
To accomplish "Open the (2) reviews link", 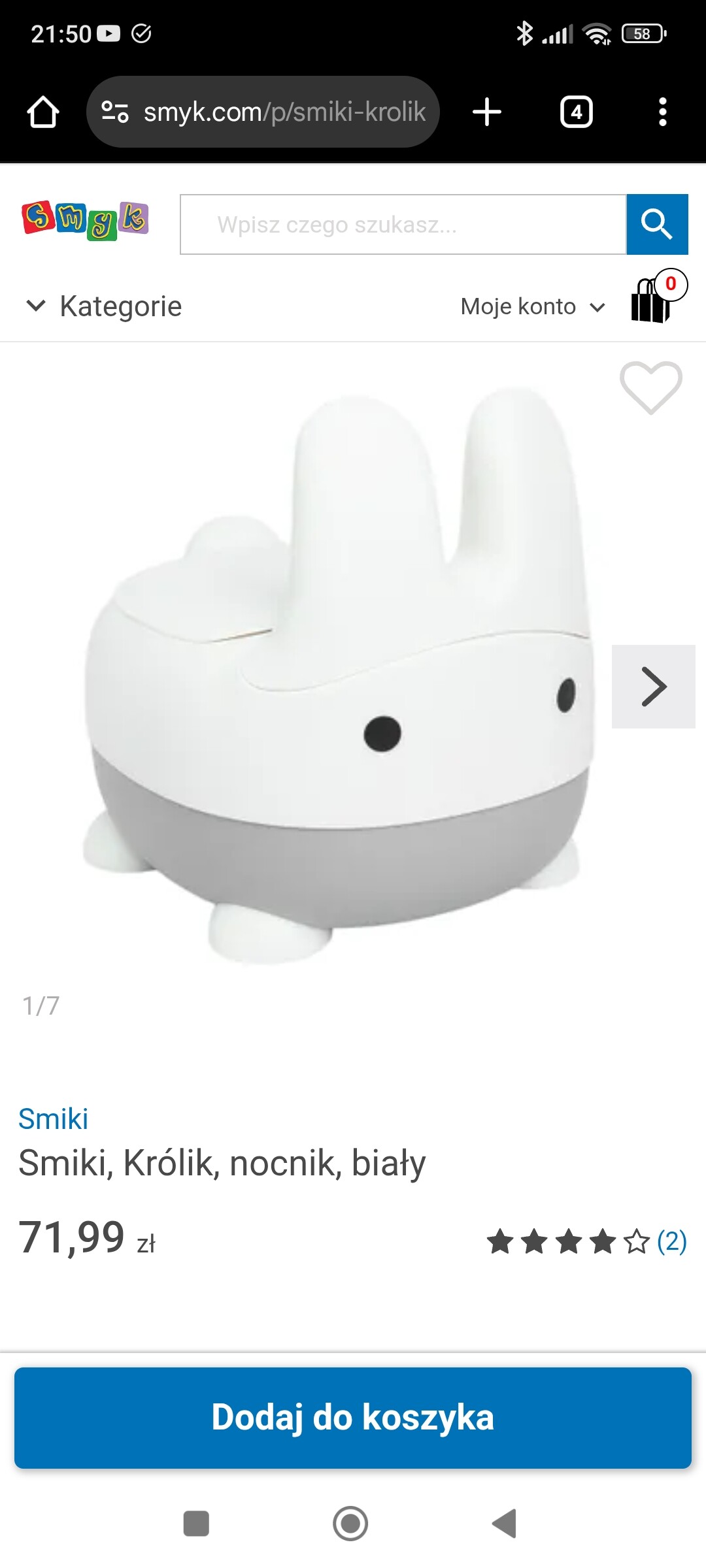I will pyautogui.click(x=671, y=1241).
